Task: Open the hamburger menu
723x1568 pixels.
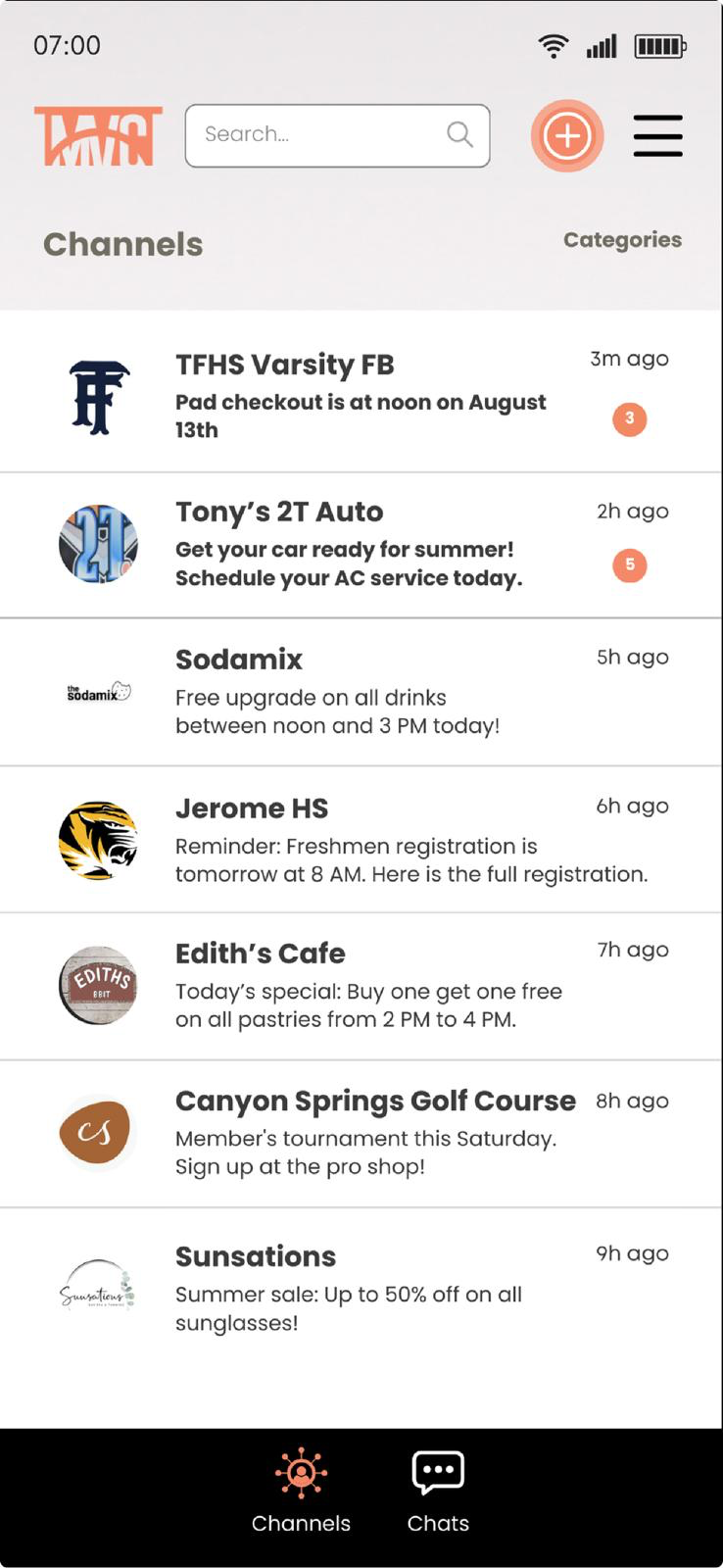Action: (657, 135)
